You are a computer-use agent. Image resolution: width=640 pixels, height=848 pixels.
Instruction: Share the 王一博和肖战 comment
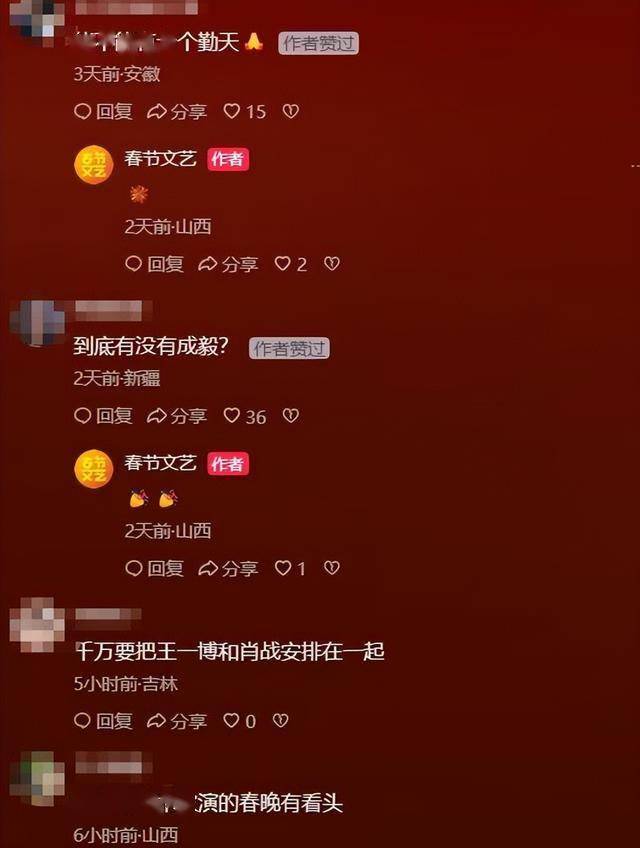pos(177,720)
